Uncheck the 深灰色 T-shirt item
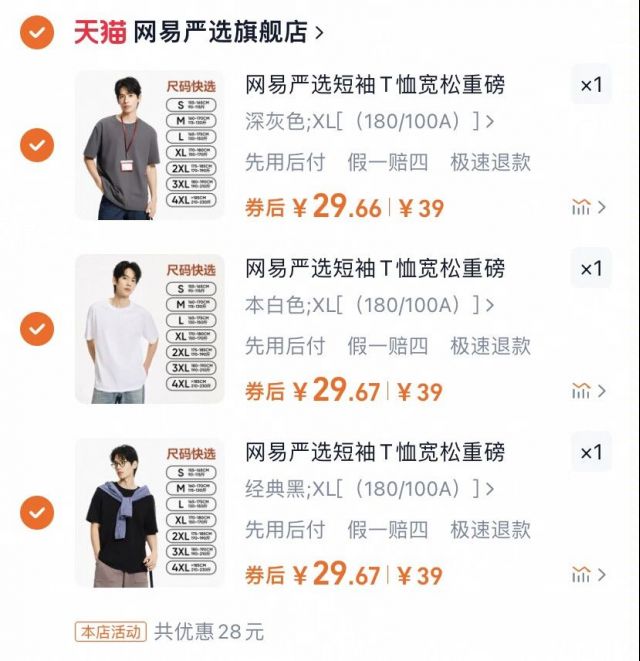The image size is (640, 661). point(37,145)
